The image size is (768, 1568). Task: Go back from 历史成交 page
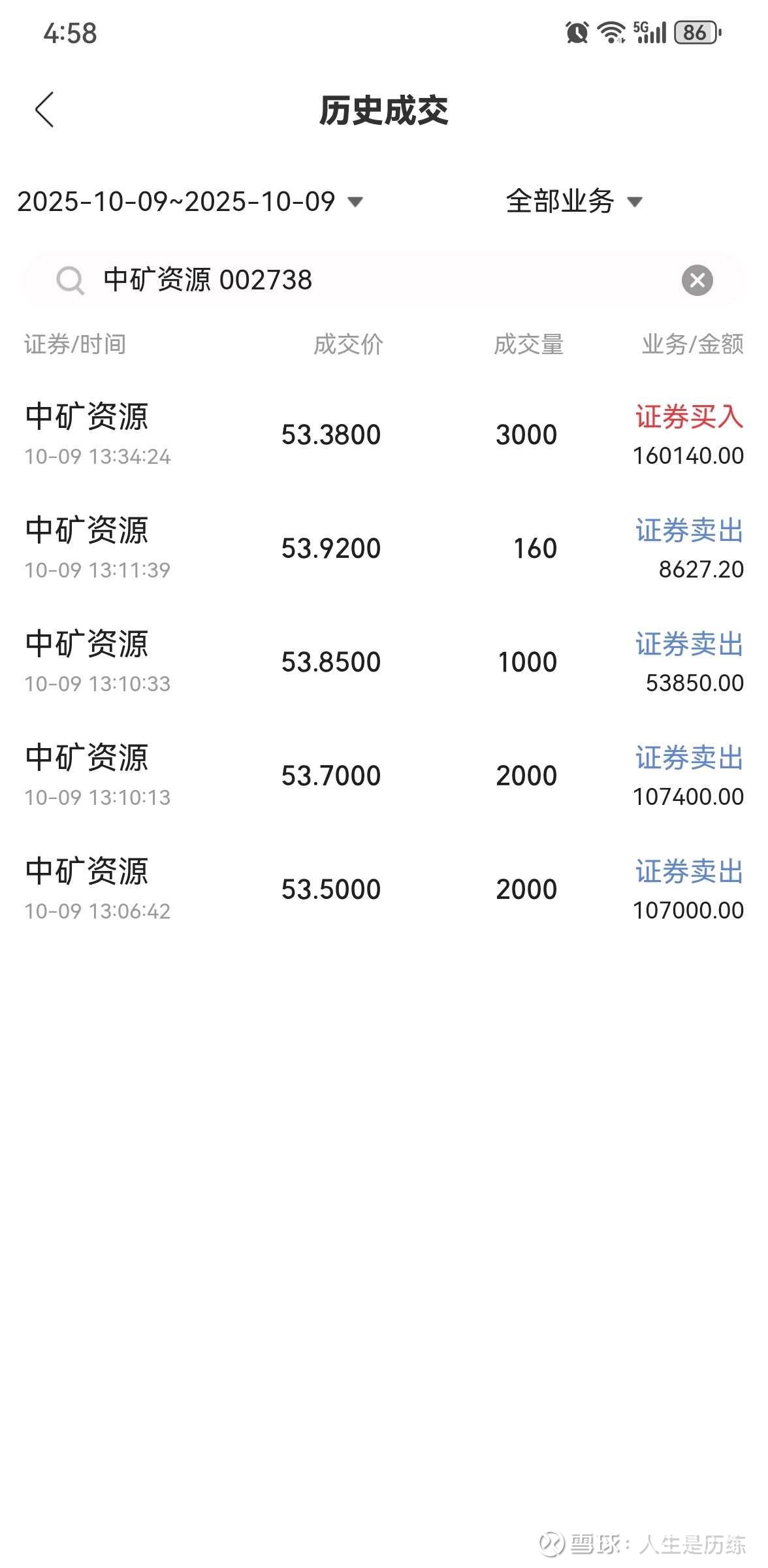pos(44,110)
